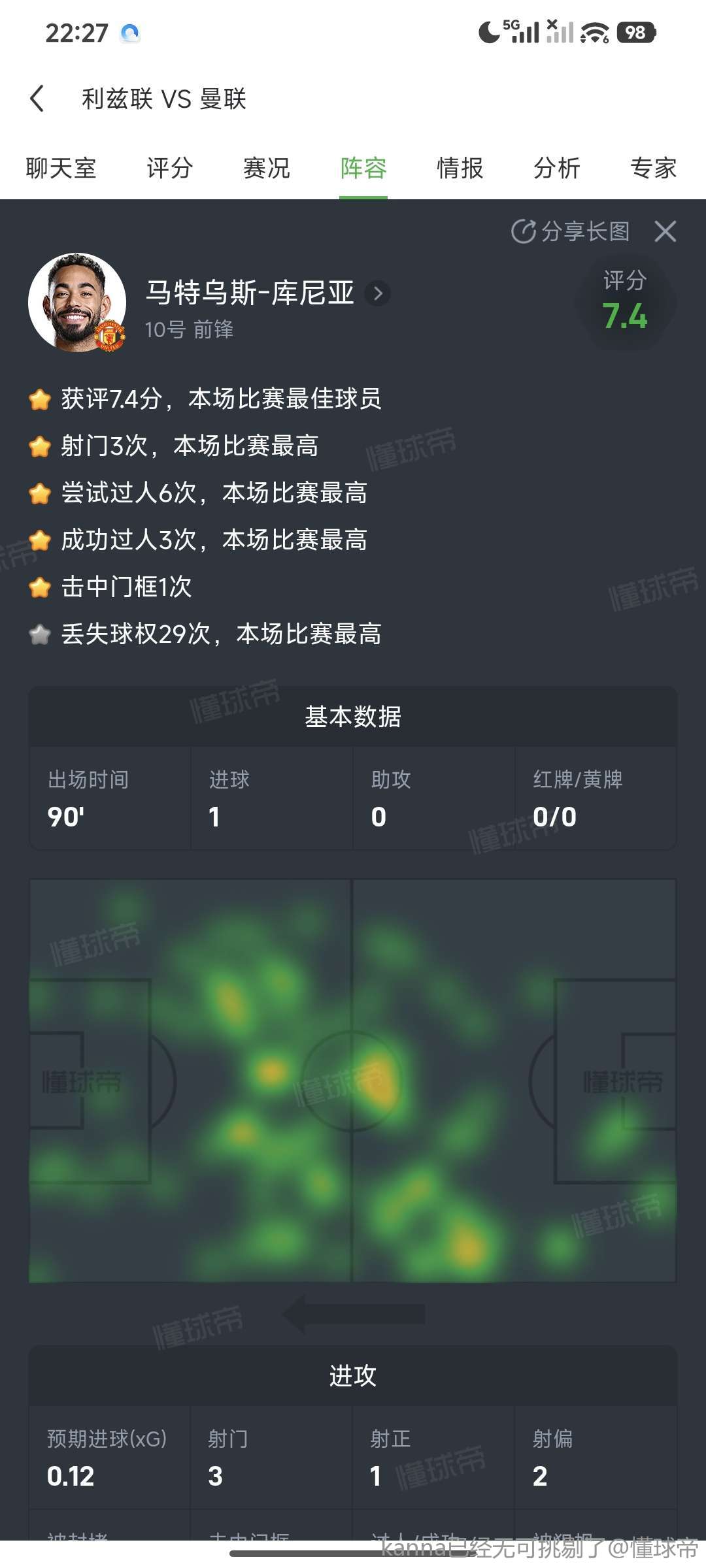The width and height of the screenshot is (706, 1568).
Task: Switch to the 分析 tab
Action: click(556, 169)
